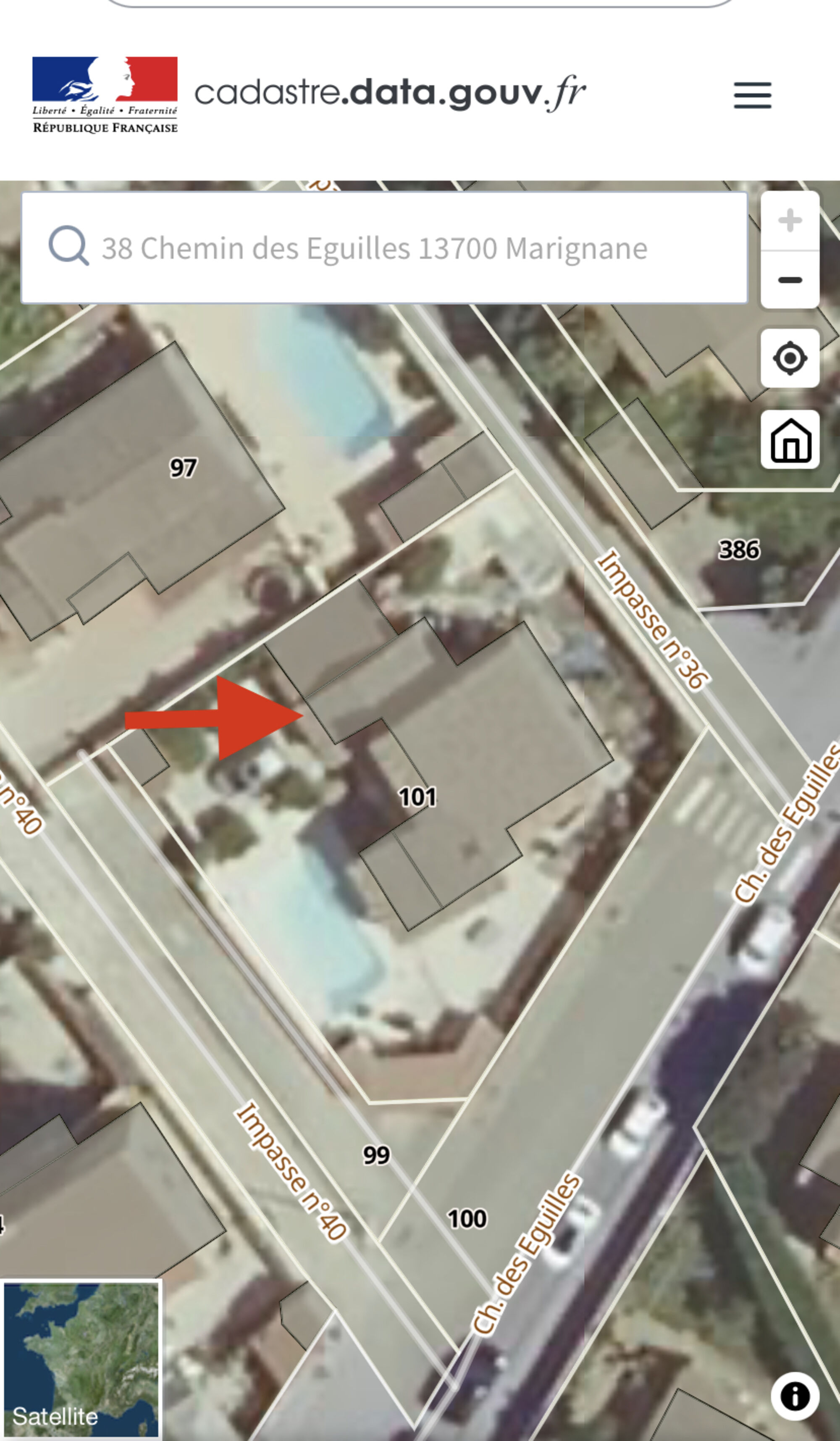Tap the home icon map button
Screen dimensions: 840x1441
coord(789,440)
